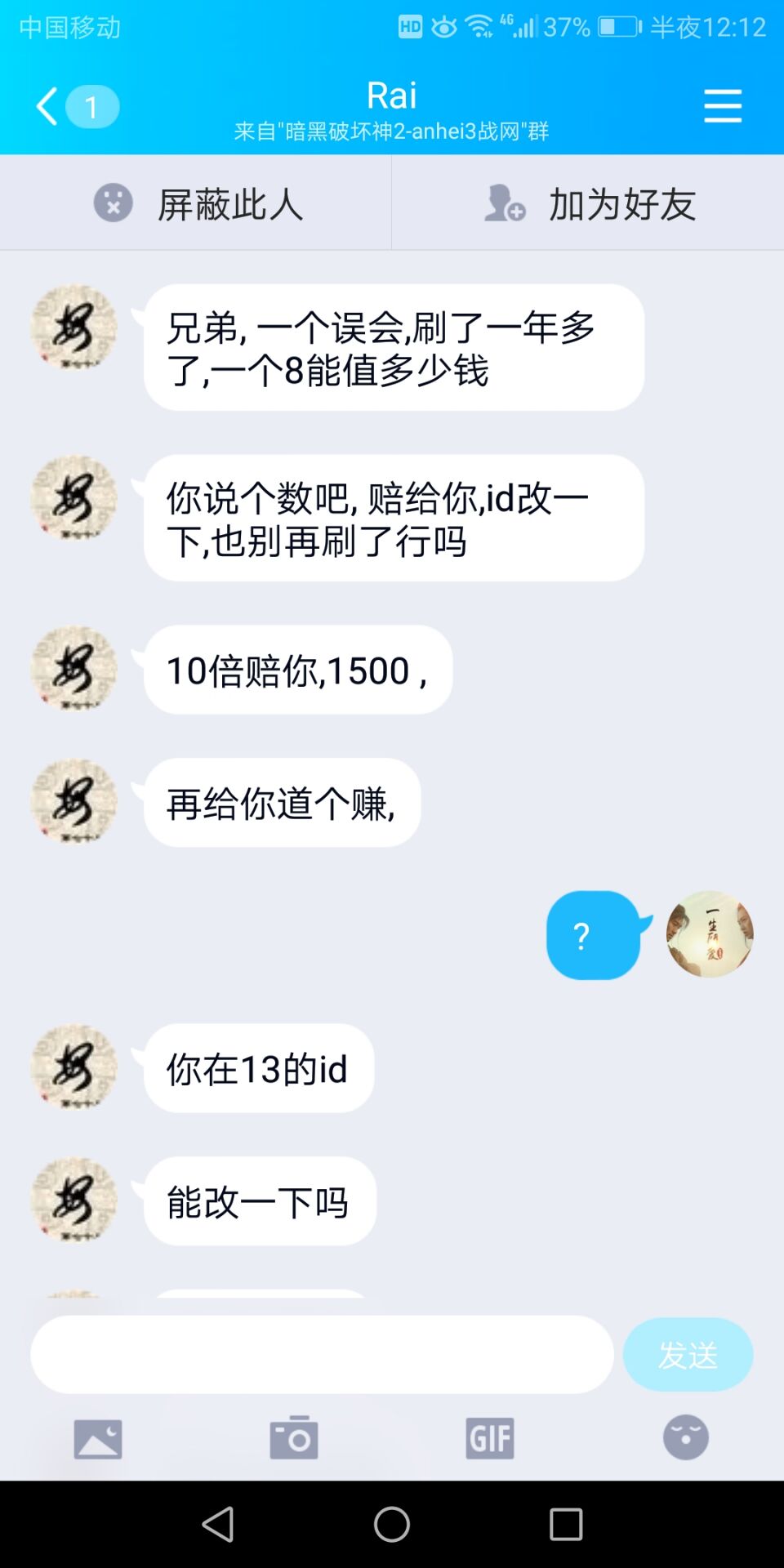Tap the message input field
The image size is (784, 1568).
[322, 1354]
